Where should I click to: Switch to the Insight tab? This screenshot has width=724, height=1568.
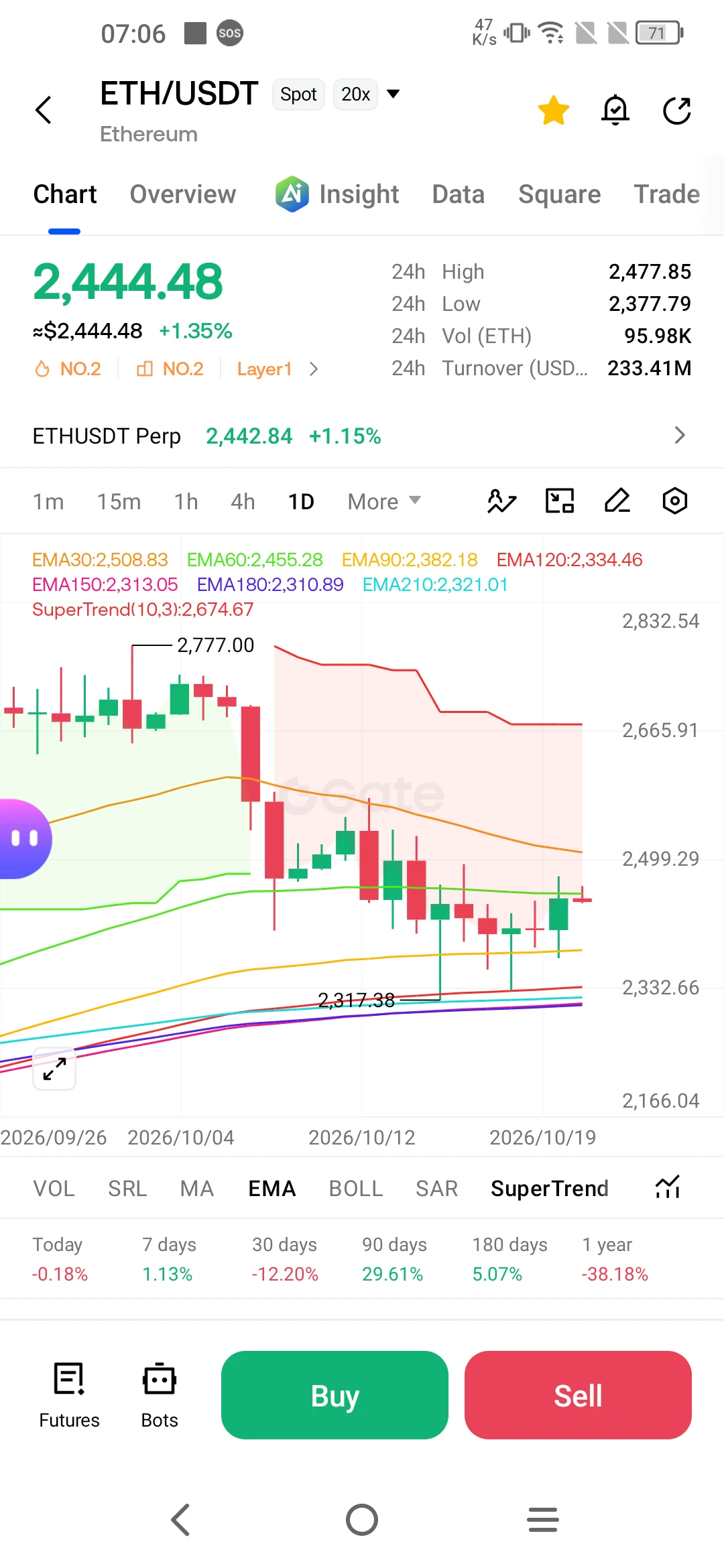coord(337,194)
